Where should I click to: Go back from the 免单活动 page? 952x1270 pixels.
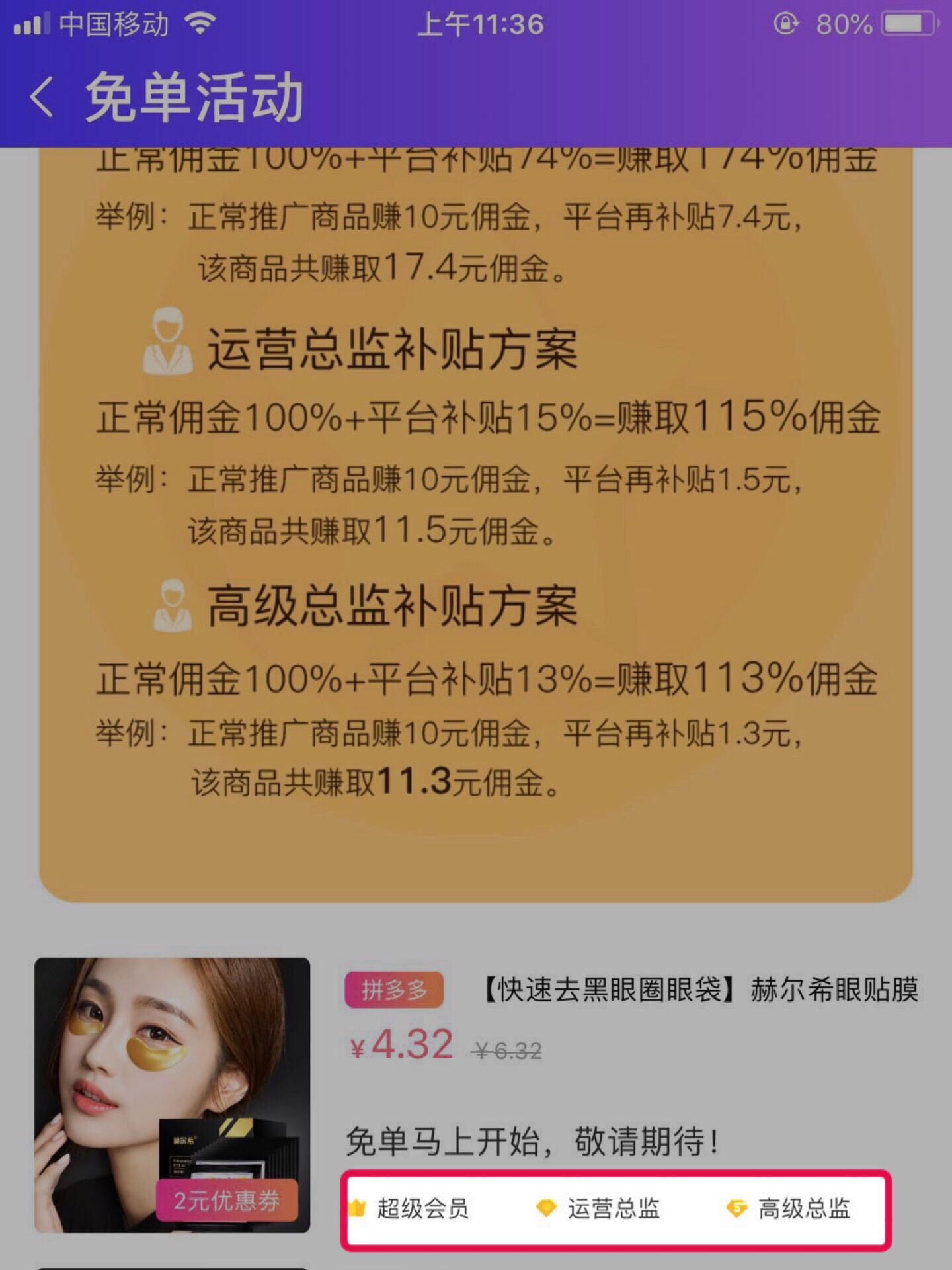[42, 97]
